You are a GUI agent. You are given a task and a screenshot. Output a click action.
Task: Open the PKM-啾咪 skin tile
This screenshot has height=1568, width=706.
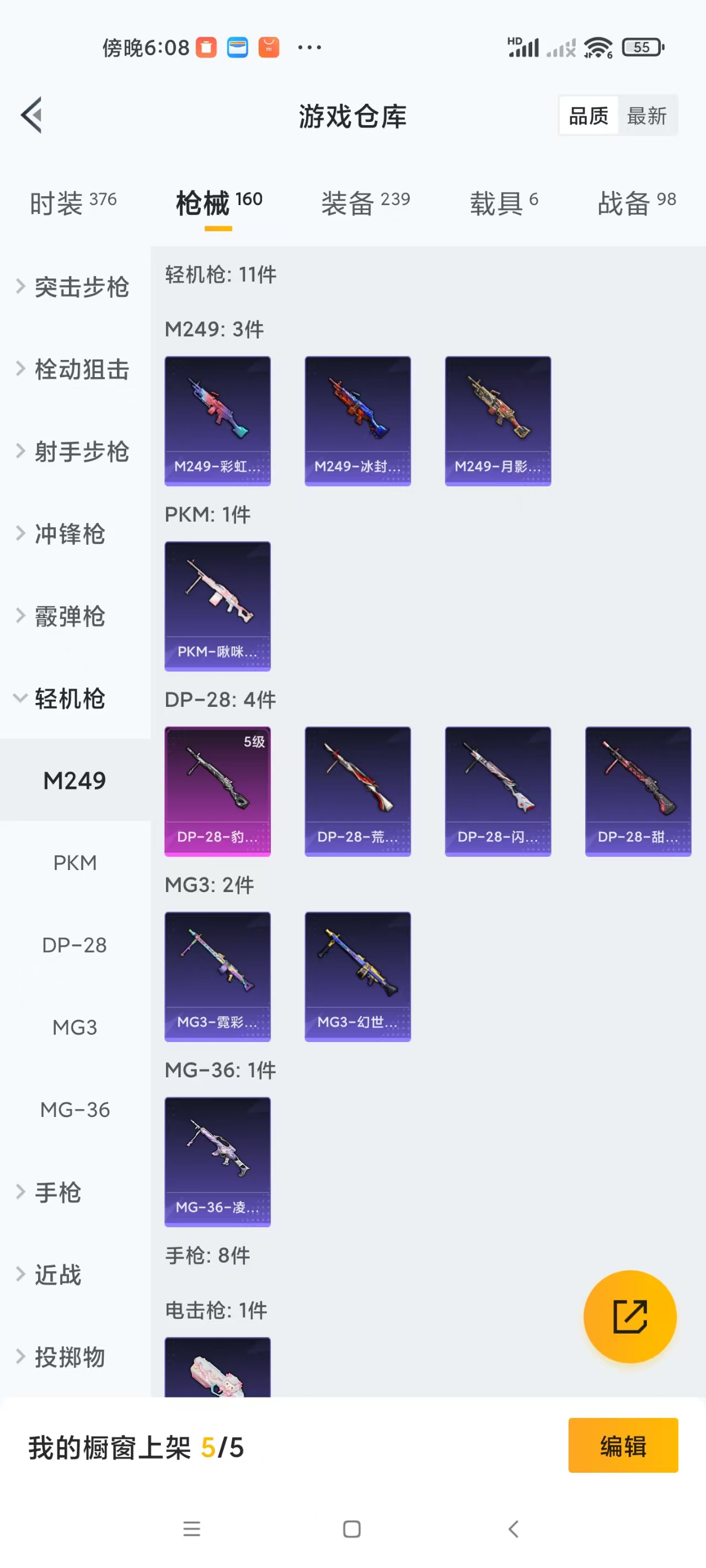[x=217, y=606]
